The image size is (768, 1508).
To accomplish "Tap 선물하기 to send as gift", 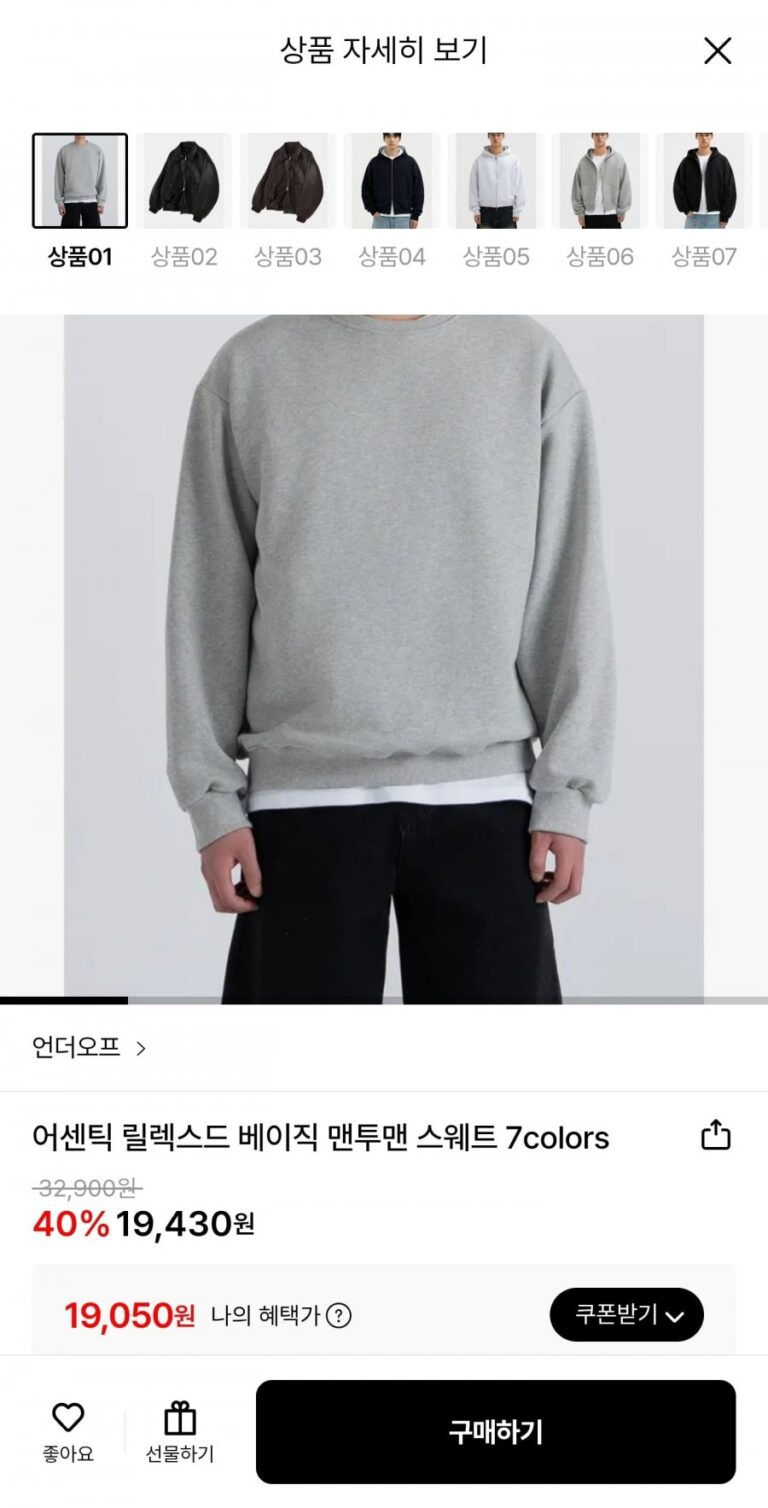I will (x=180, y=1432).
